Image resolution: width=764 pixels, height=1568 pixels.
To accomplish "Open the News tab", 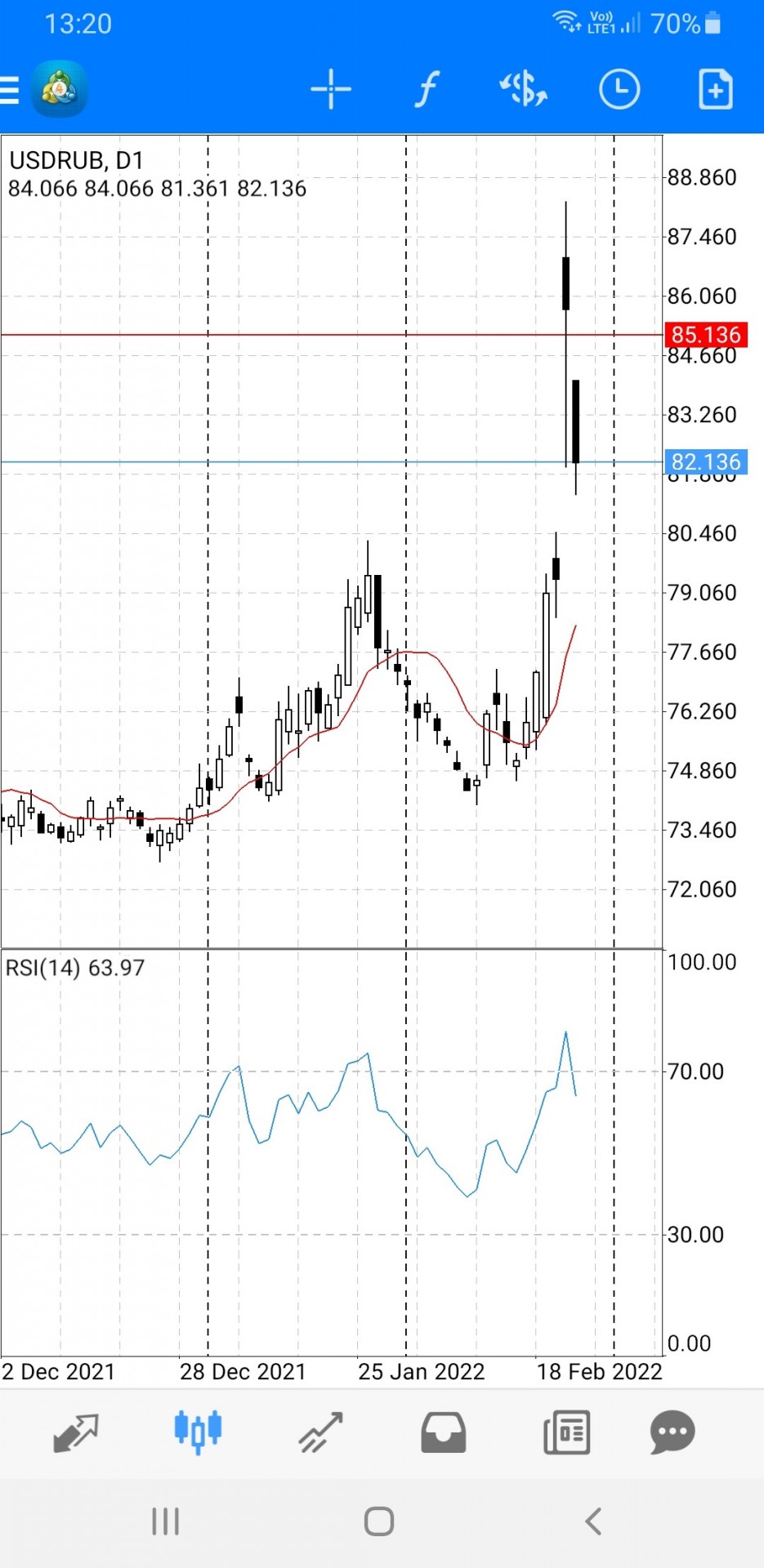I will point(566,1432).
